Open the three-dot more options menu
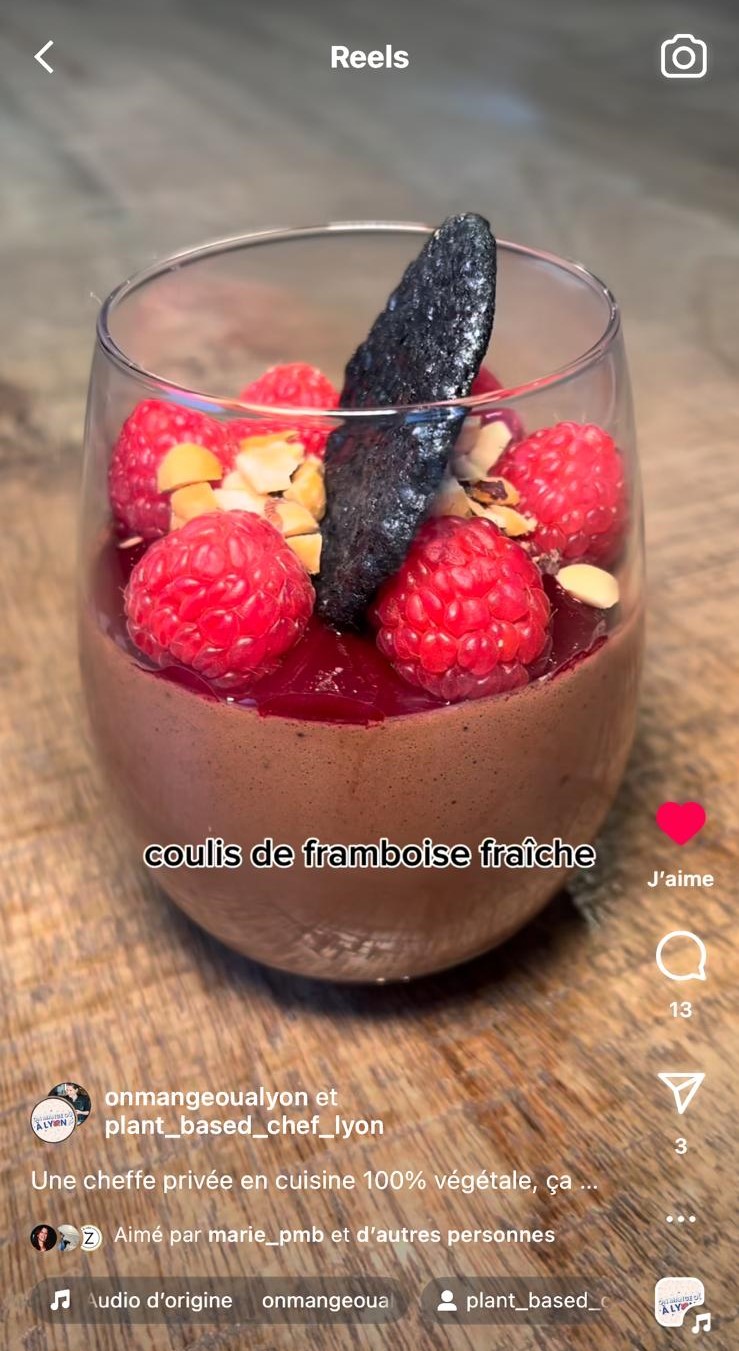 tap(680, 1218)
